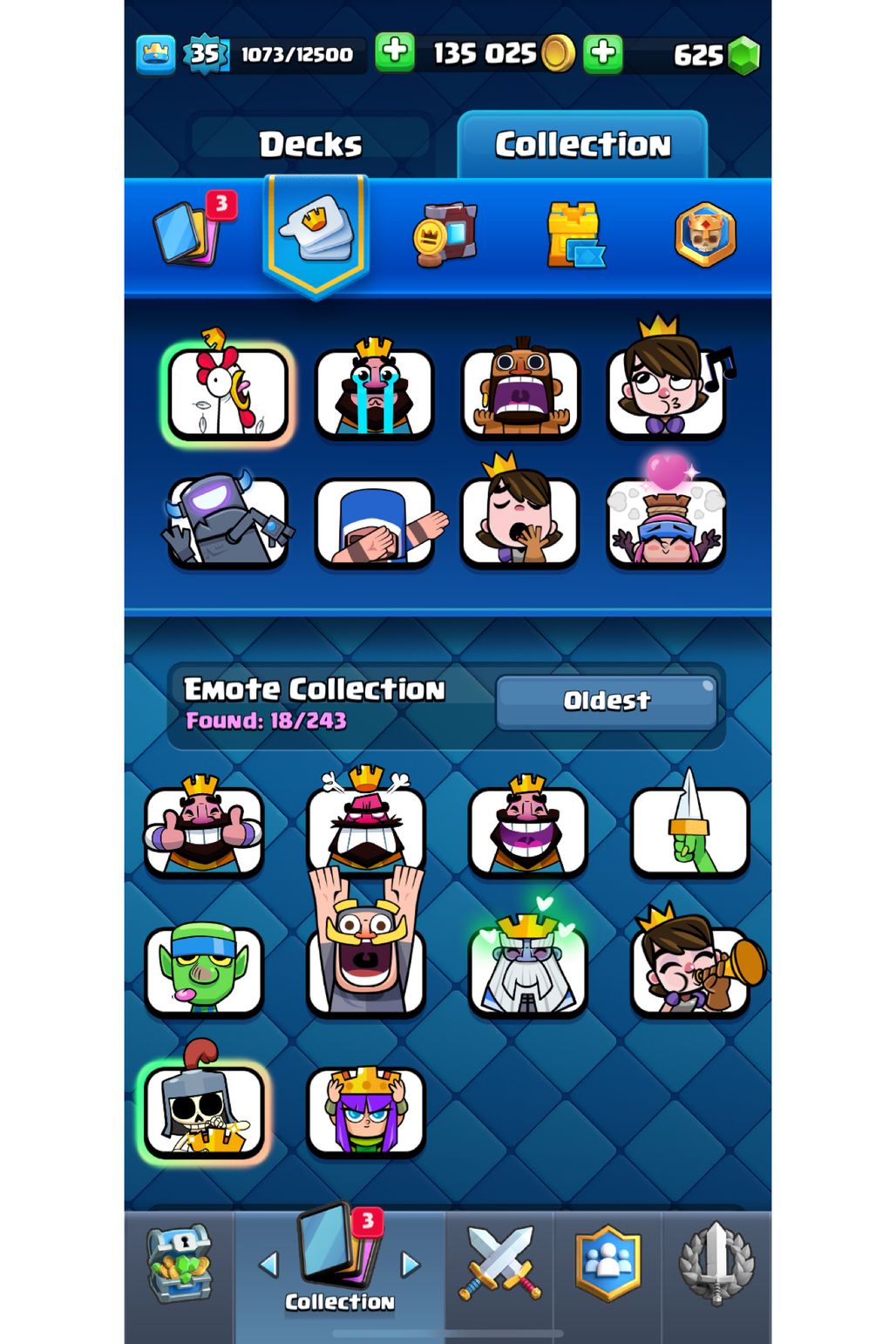Select the crying king emote
The height and width of the screenshot is (1344, 896).
click(x=374, y=392)
